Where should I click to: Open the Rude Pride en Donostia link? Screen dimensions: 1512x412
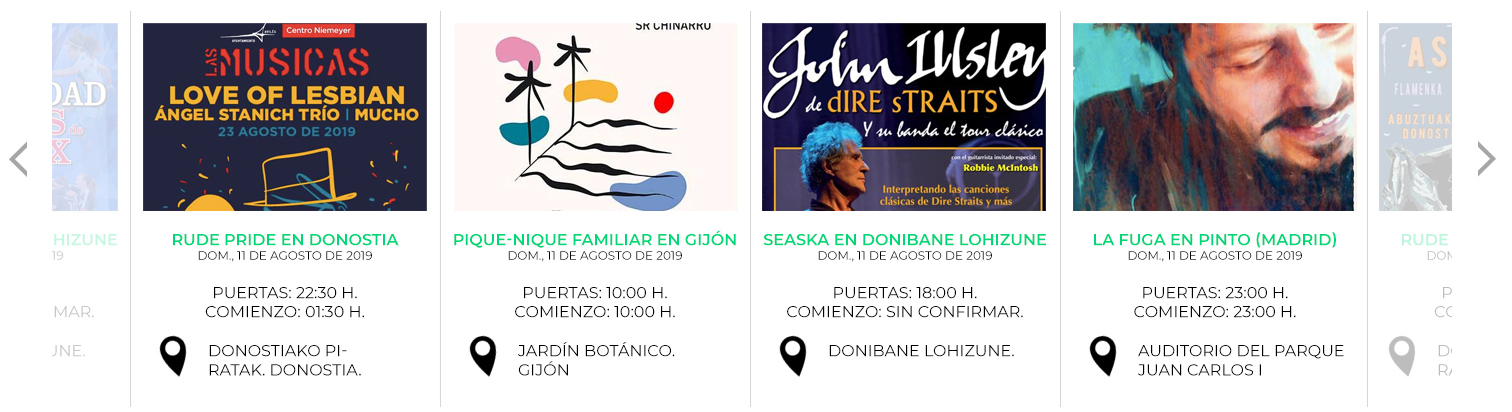(x=285, y=240)
